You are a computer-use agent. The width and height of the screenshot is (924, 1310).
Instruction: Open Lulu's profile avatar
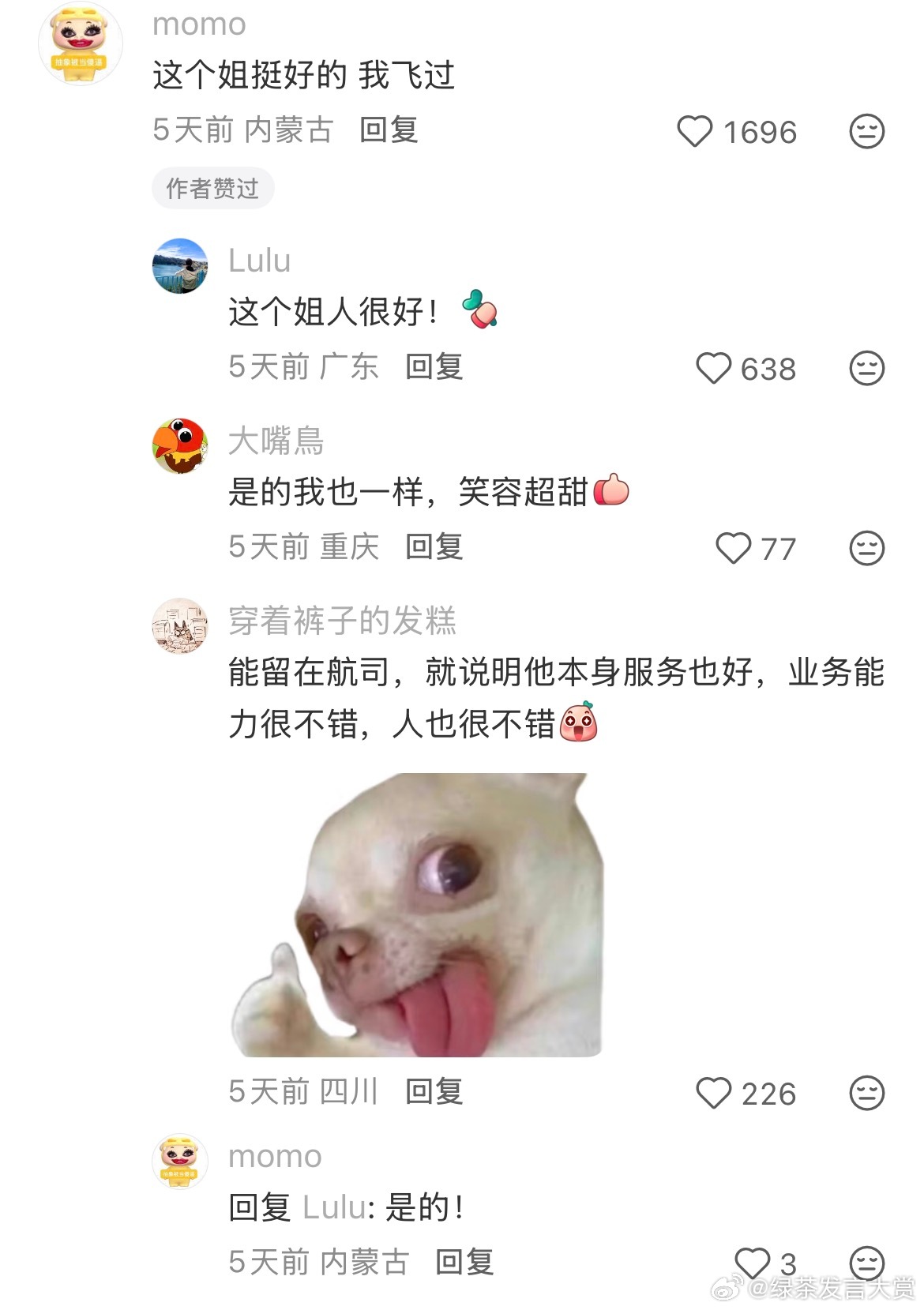(x=180, y=266)
